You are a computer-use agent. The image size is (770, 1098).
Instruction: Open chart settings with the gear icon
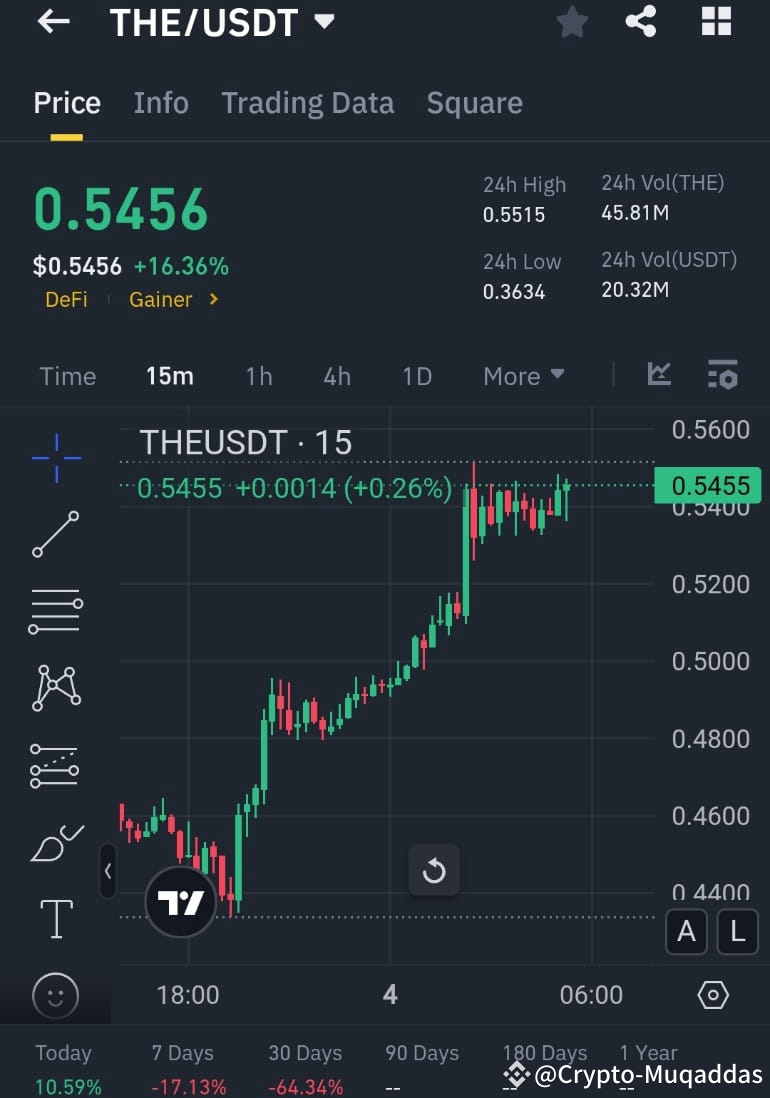pyautogui.click(x=712, y=994)
